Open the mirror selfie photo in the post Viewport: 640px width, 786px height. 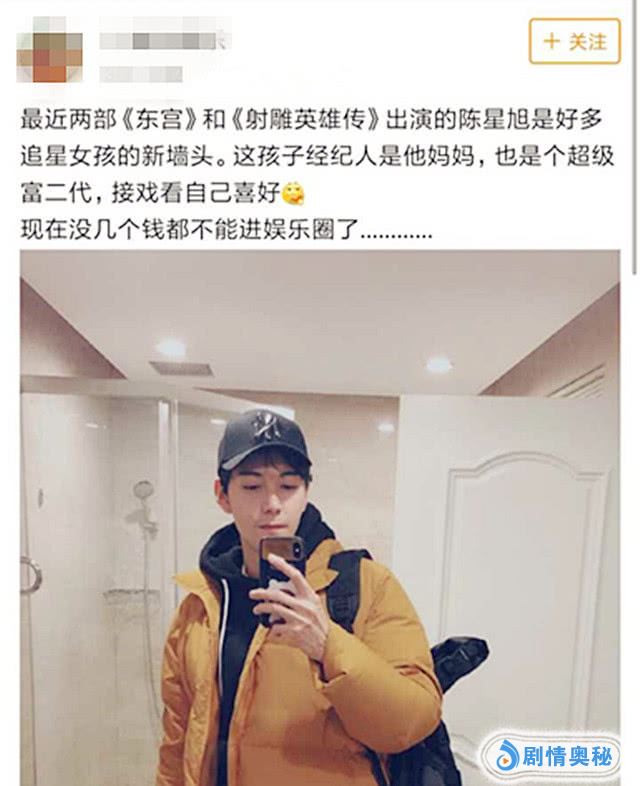pos(320,518)
